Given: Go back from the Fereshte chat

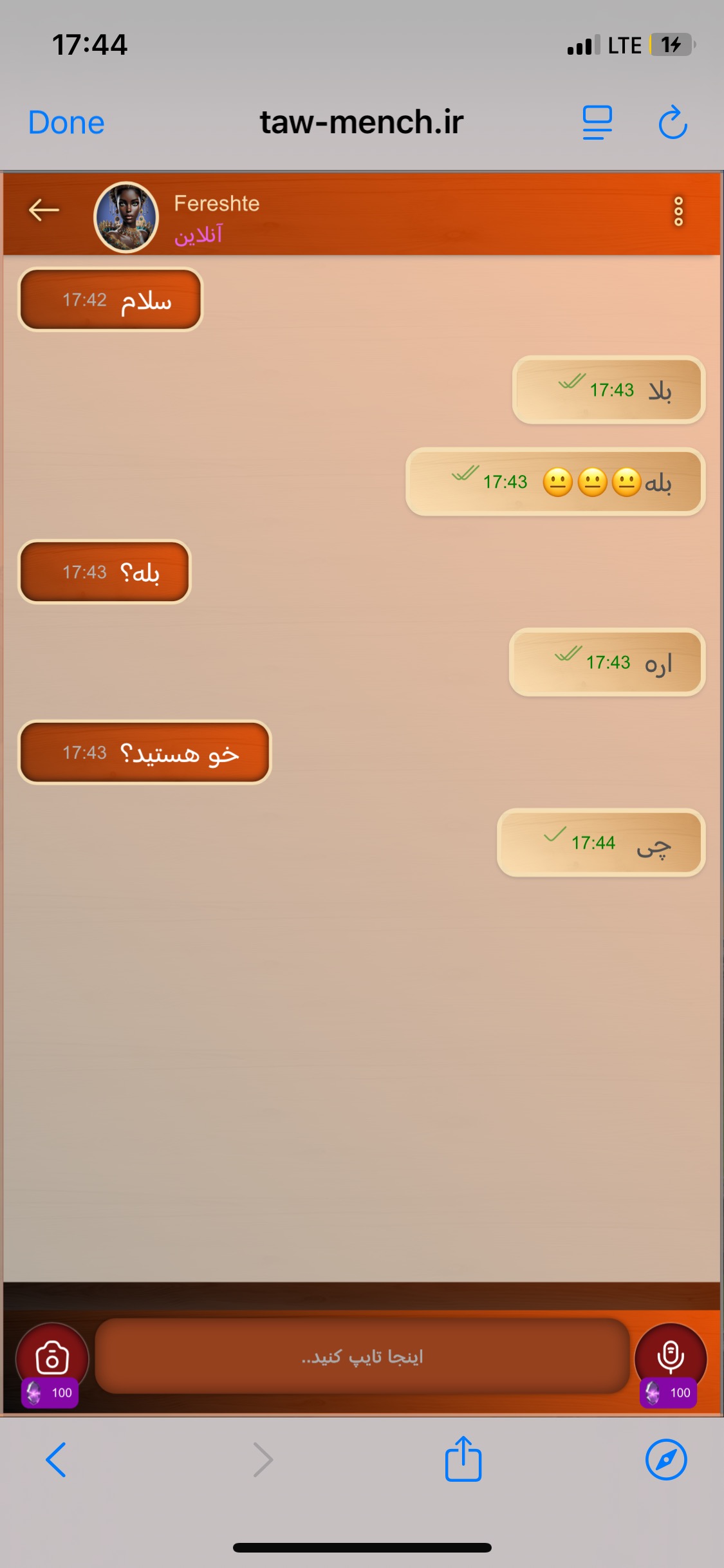Looking at the screenshot, I should click(44, 210).
